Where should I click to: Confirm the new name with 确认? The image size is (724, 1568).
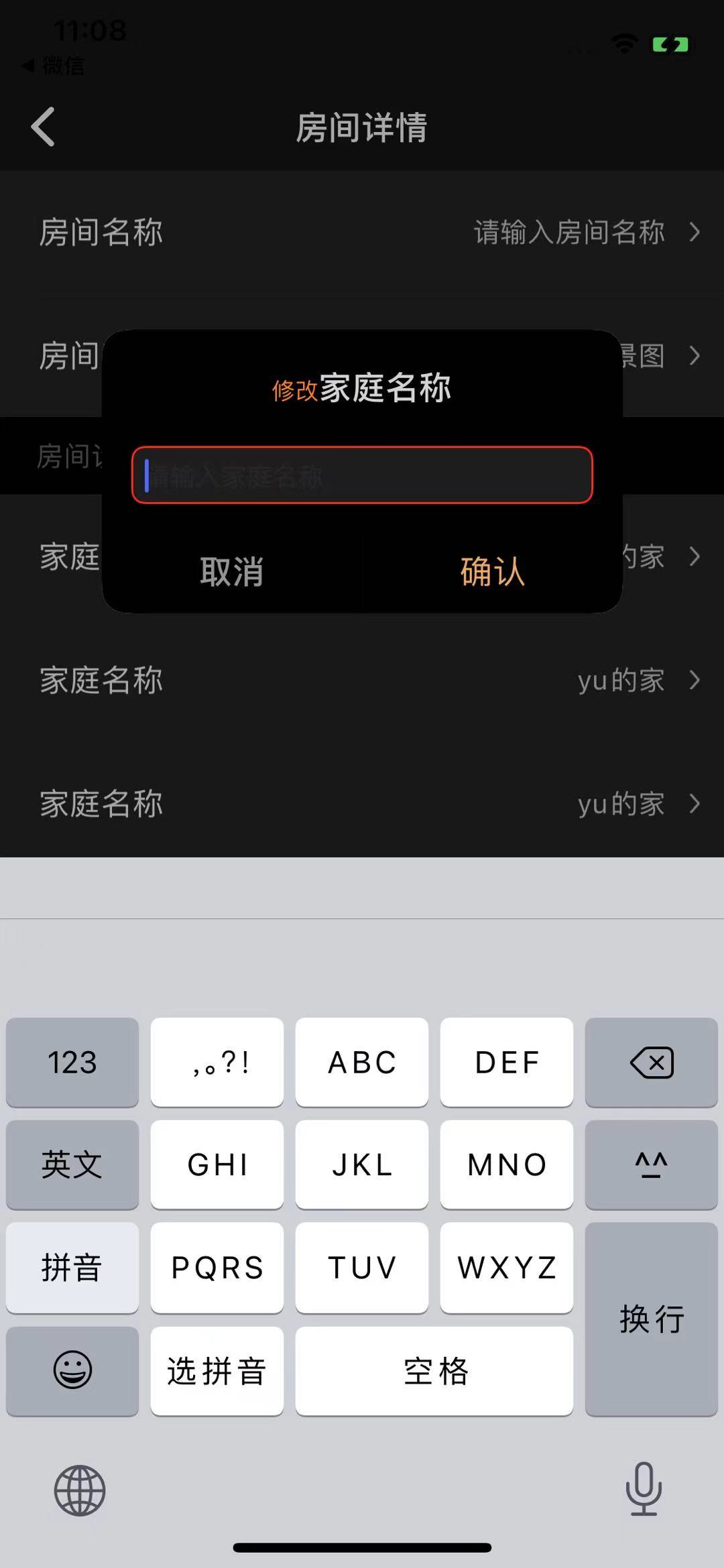click(493, 572)
